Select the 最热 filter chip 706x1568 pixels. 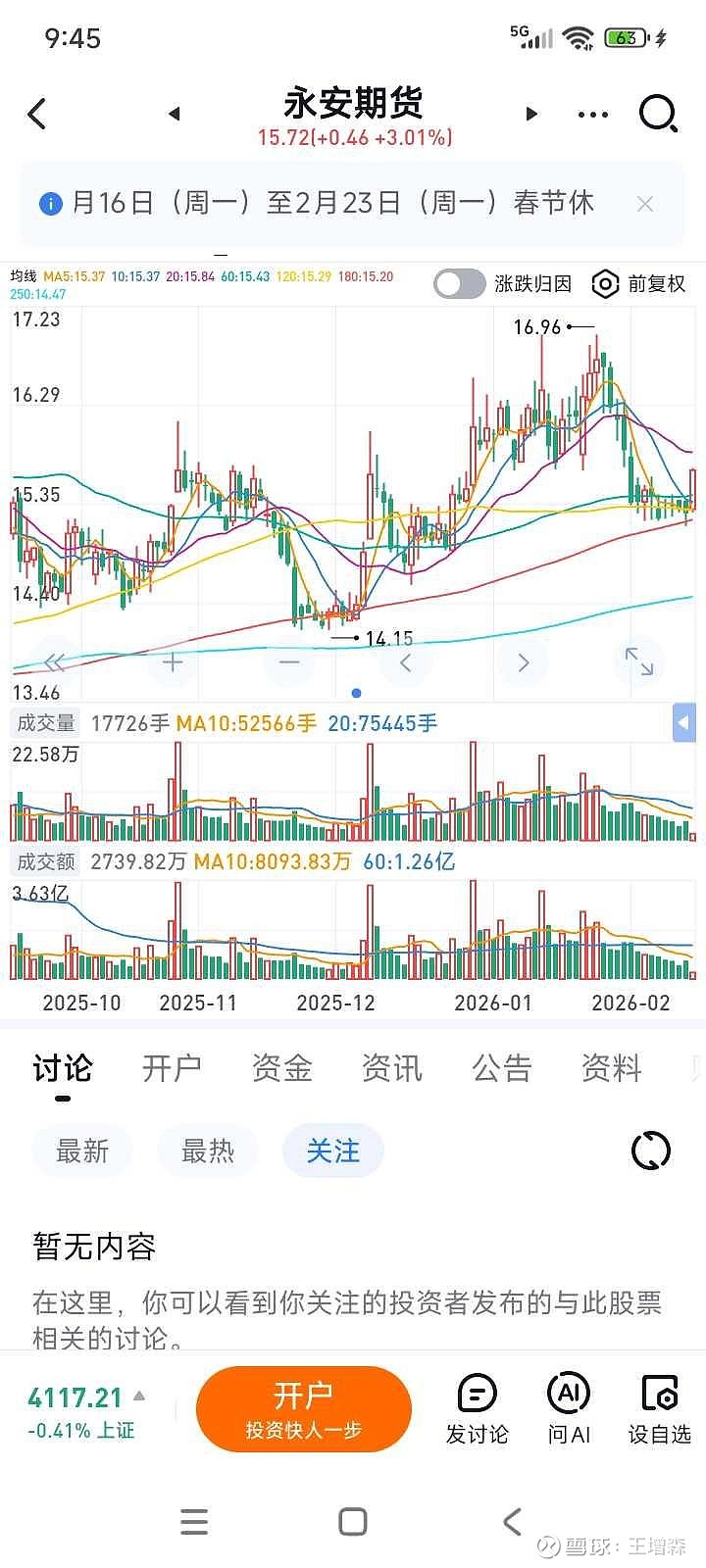click(208, 1151)
